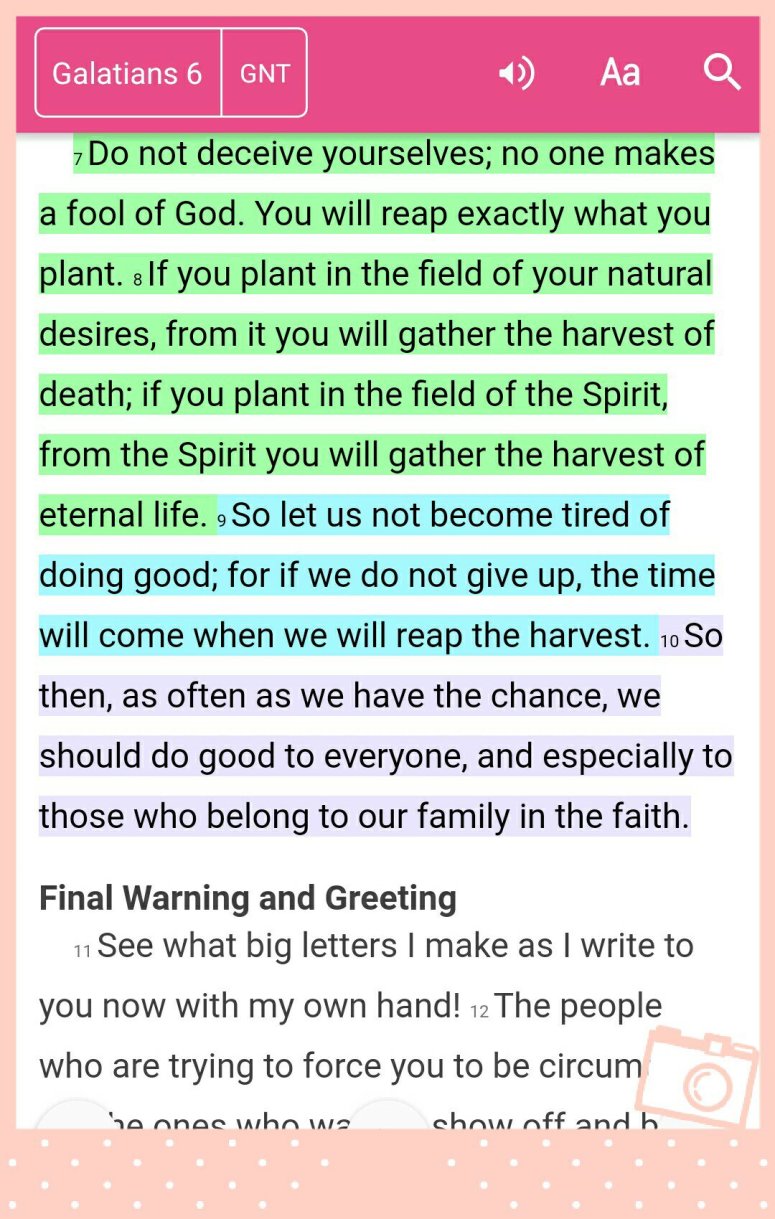Viewport: 775px width, 1219px height.
Task: Play audio for this chapter
Action: click(x=516, y=73)
